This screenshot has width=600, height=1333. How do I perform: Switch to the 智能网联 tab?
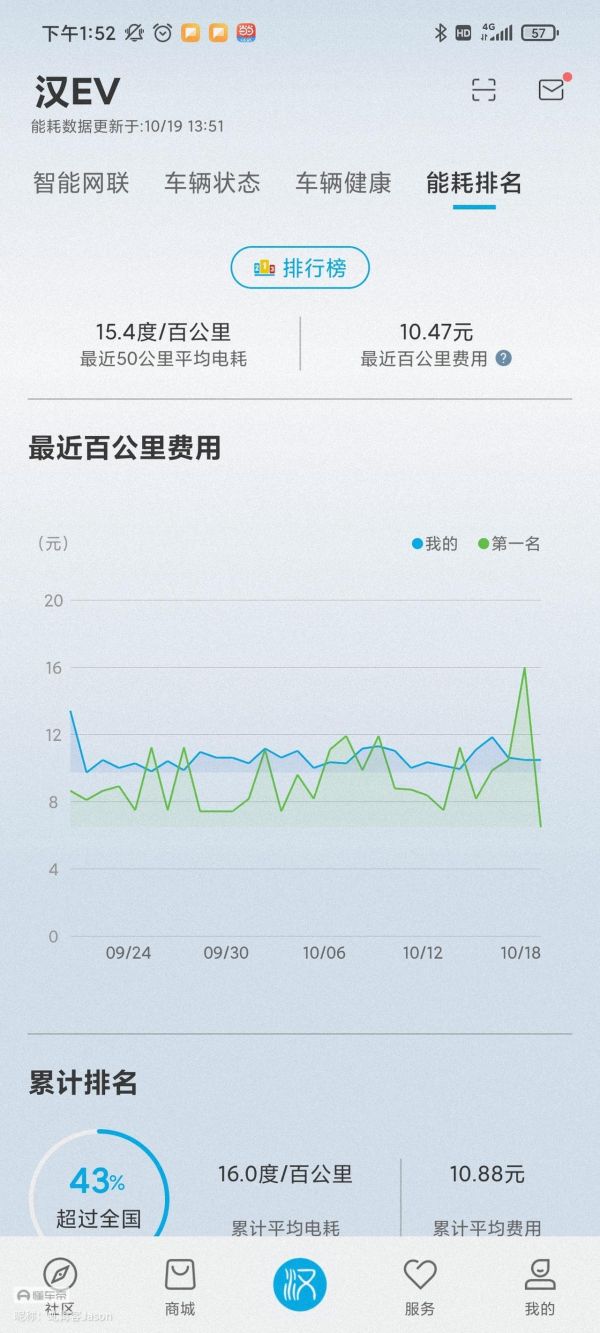(81, 183)
